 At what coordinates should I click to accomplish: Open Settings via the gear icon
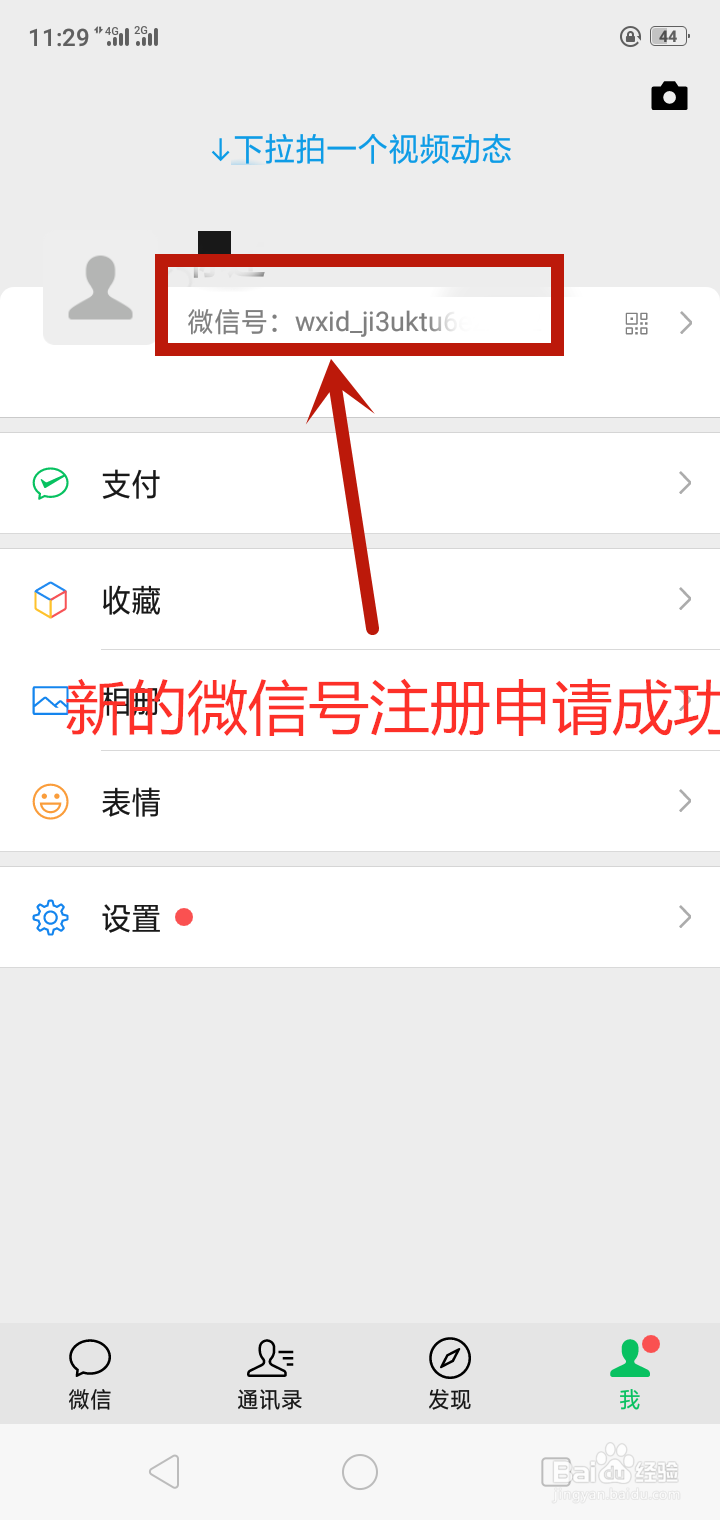[50, 917]
